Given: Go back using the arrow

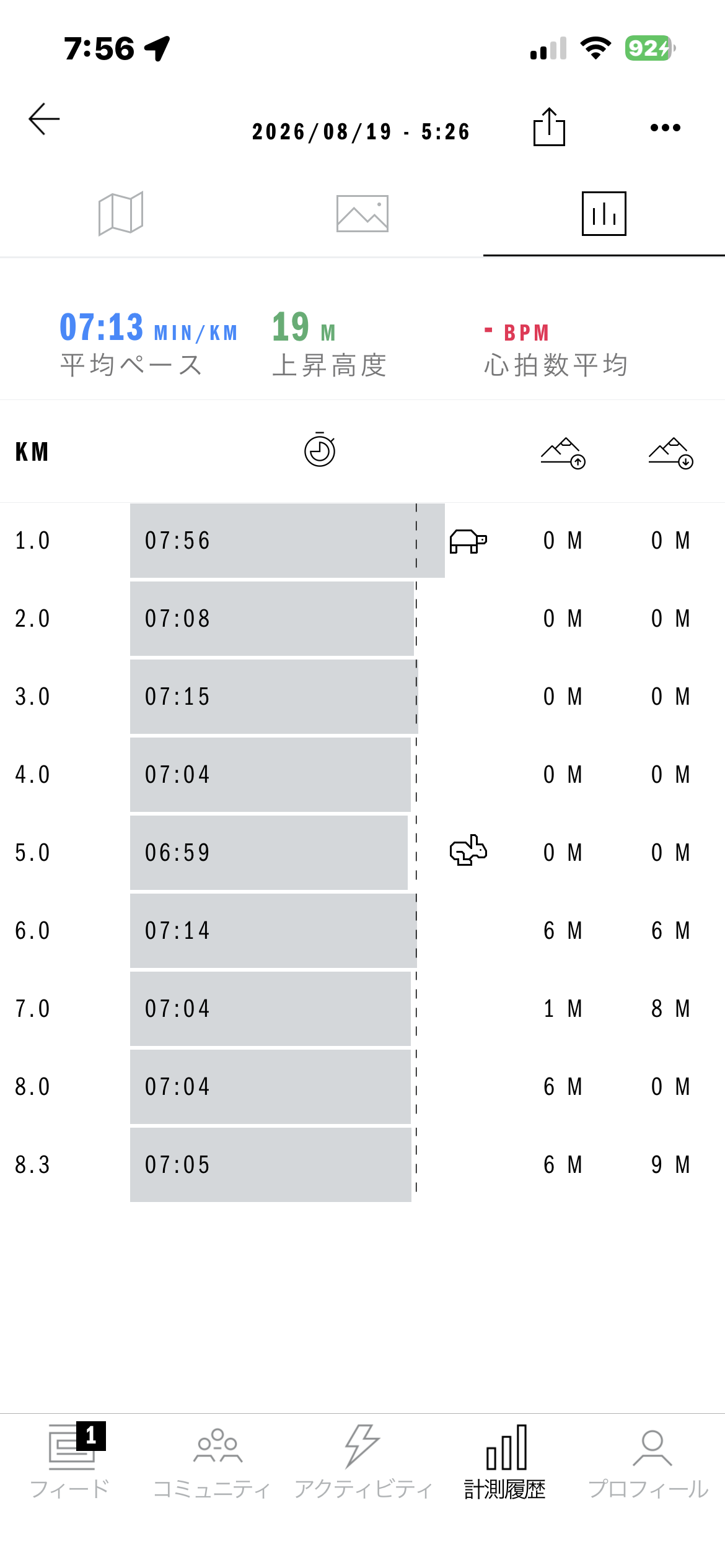Looking at the screenshot, I should click(44, 119).
